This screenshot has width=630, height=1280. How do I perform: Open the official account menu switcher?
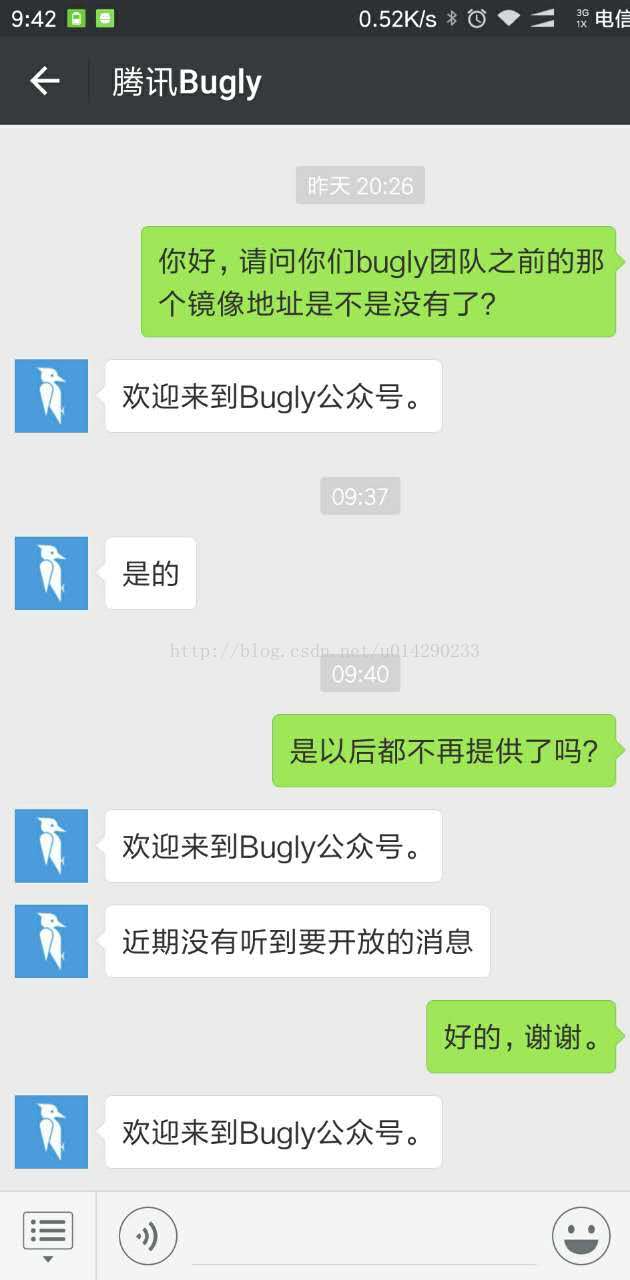click(48, 1235)
